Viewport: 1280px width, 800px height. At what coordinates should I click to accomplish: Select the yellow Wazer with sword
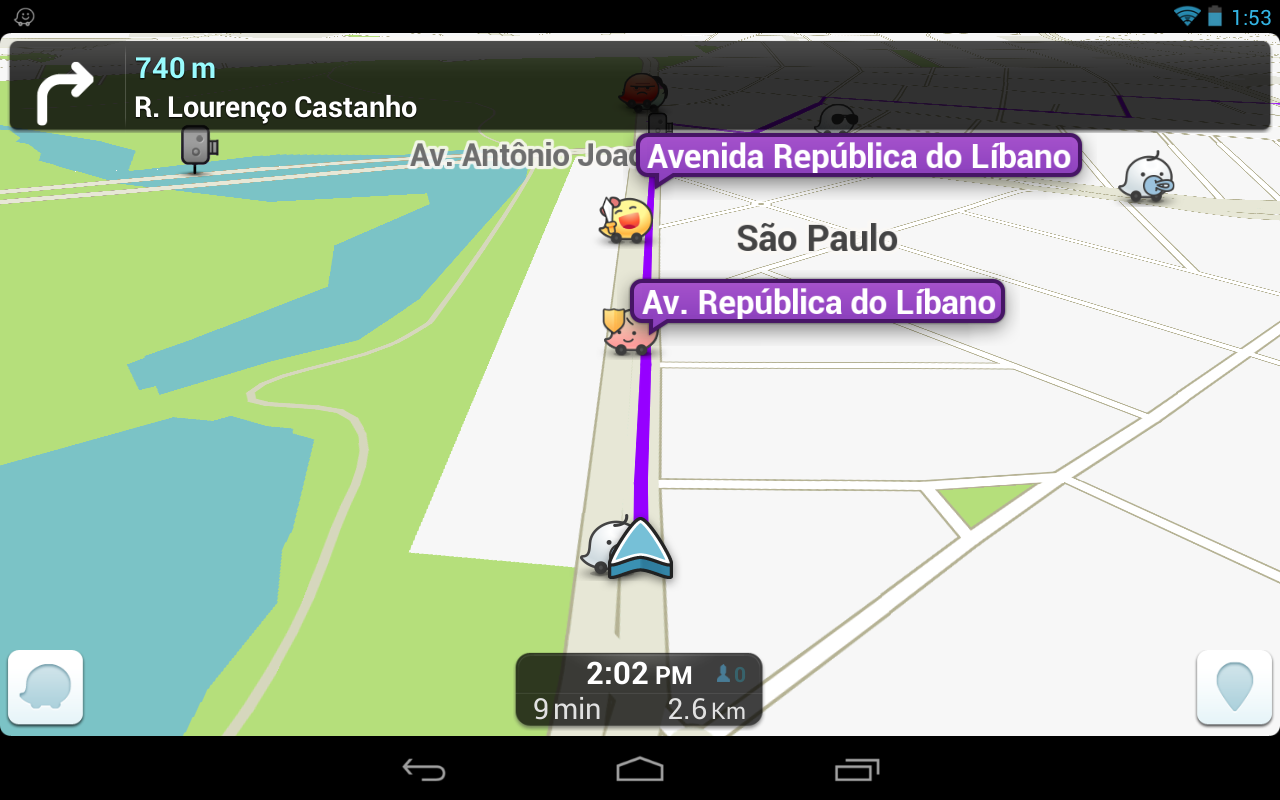(627, 220)
